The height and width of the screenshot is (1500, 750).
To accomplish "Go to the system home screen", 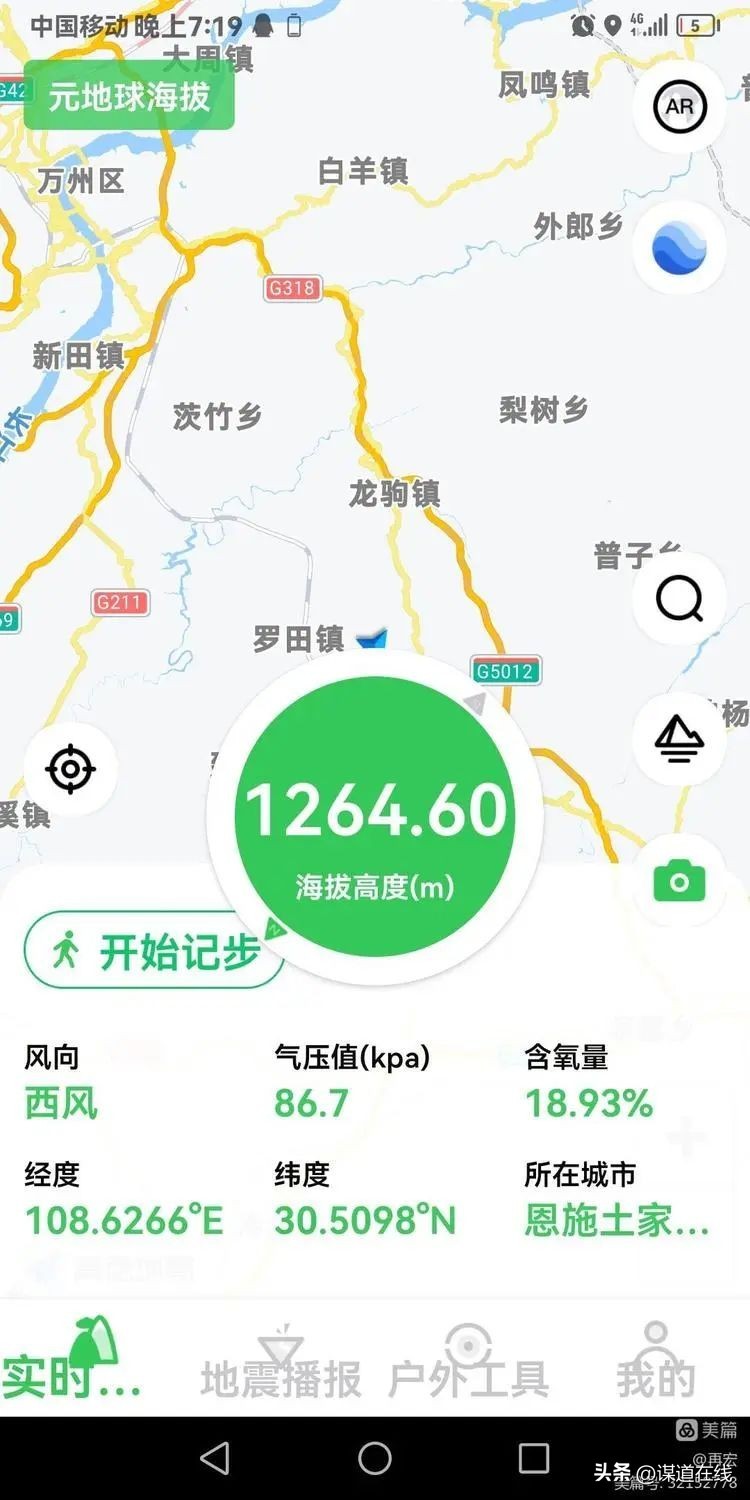I will 375,1458.
